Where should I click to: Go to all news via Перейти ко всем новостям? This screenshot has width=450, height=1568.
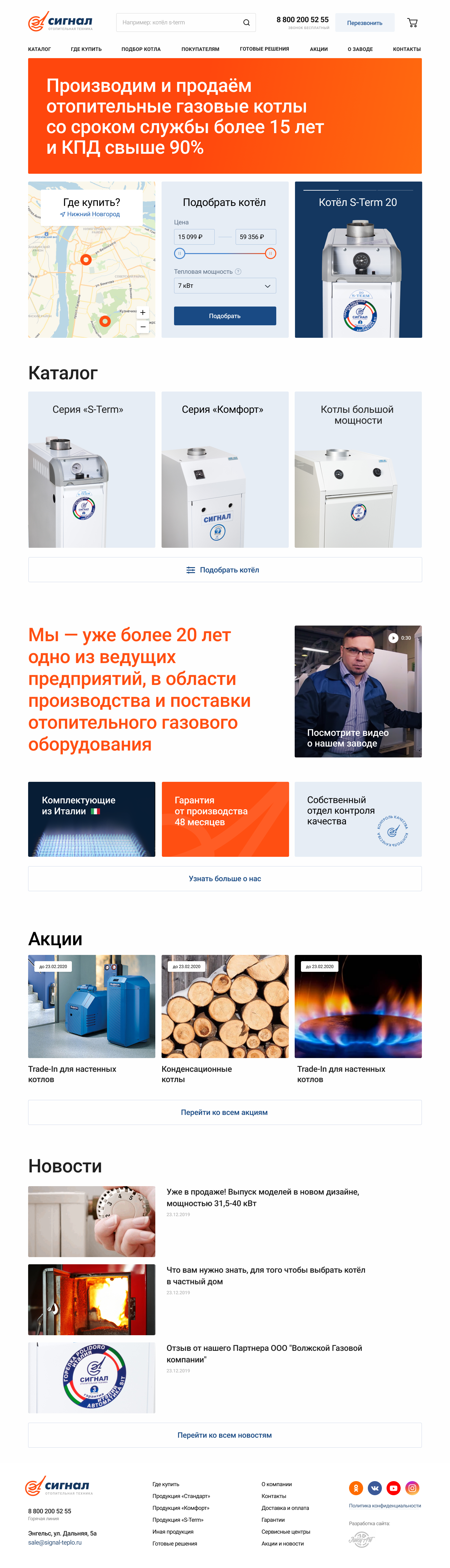(x=225, y=1435)
